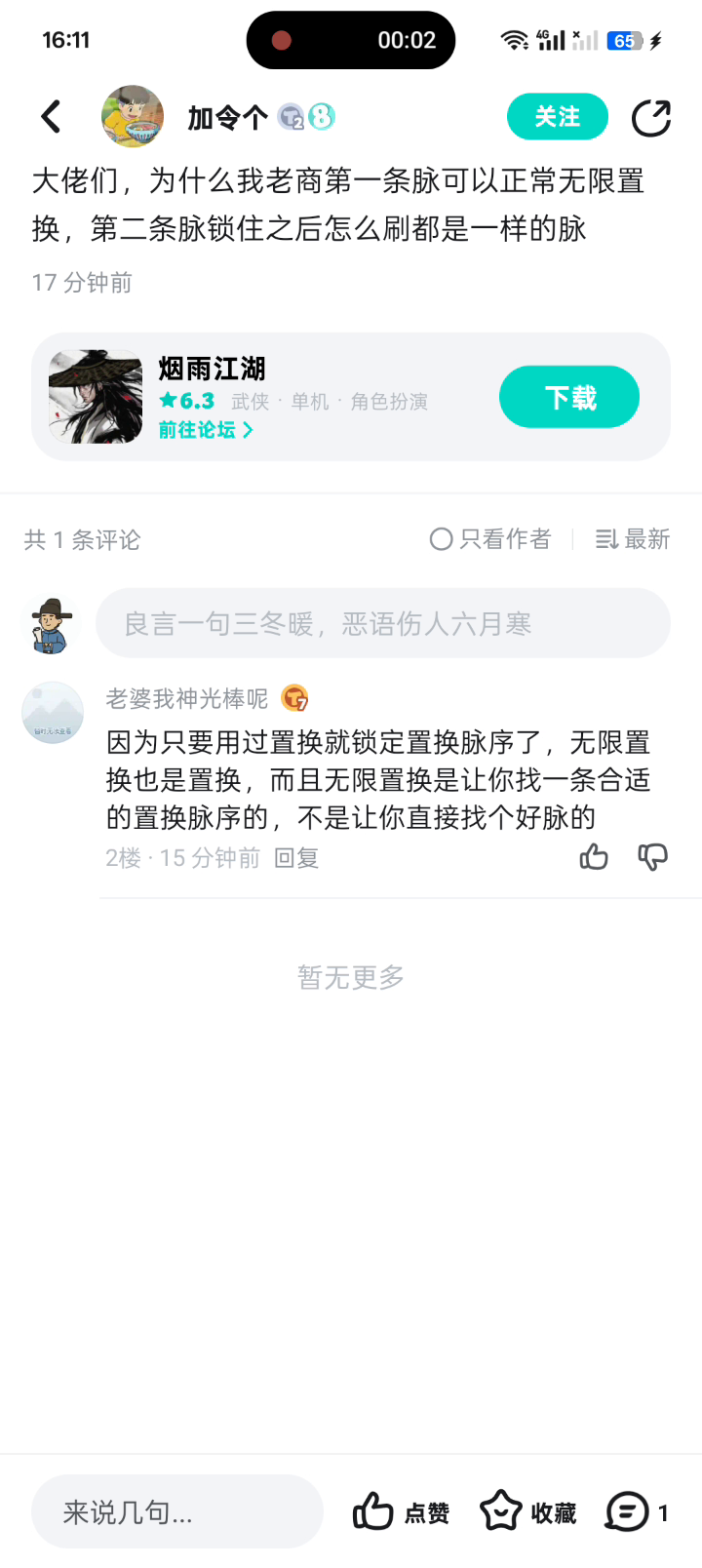702x1568 pixels.
Task: Dislike the comment from 老婆我神光棒呢
Action: click(x=652, y=857)
